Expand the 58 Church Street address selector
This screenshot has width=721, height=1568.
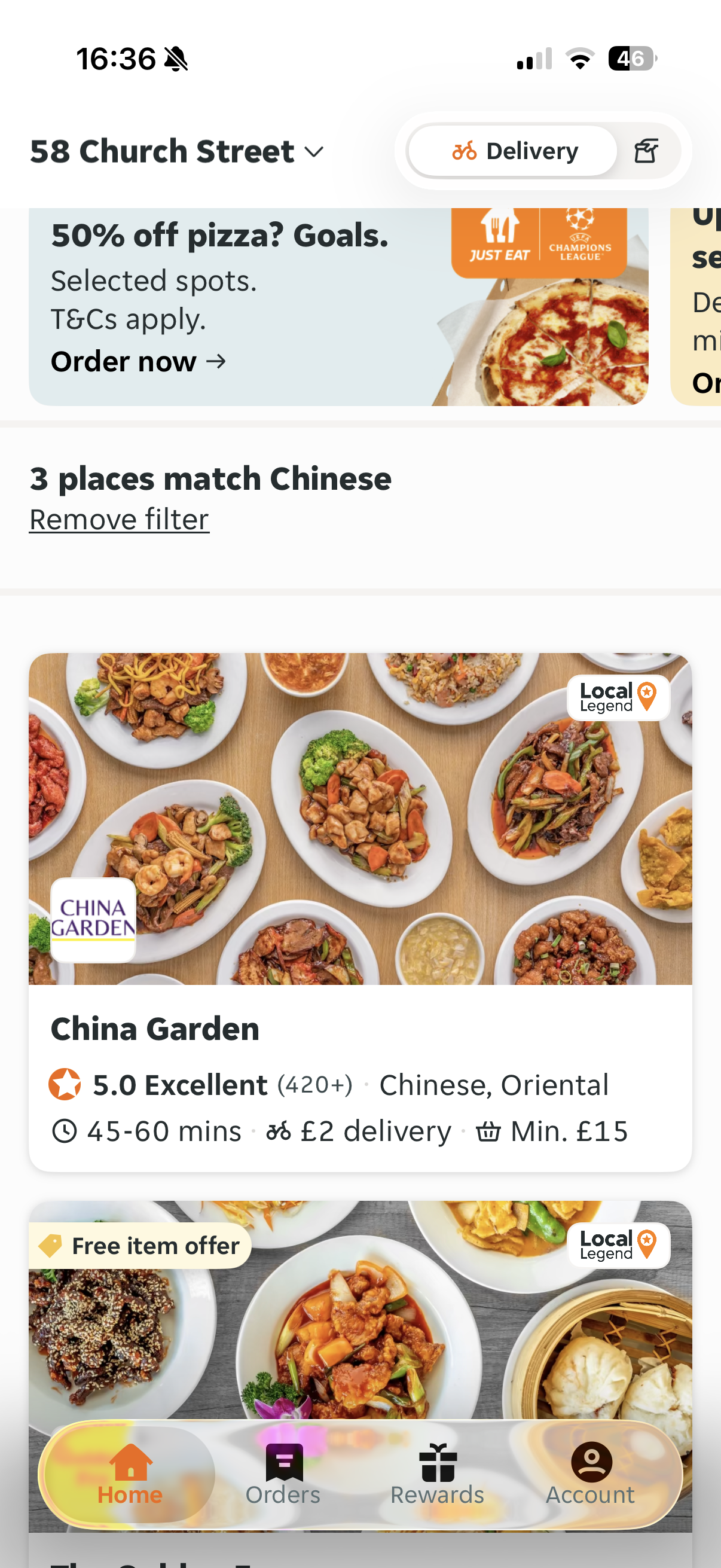176,151
